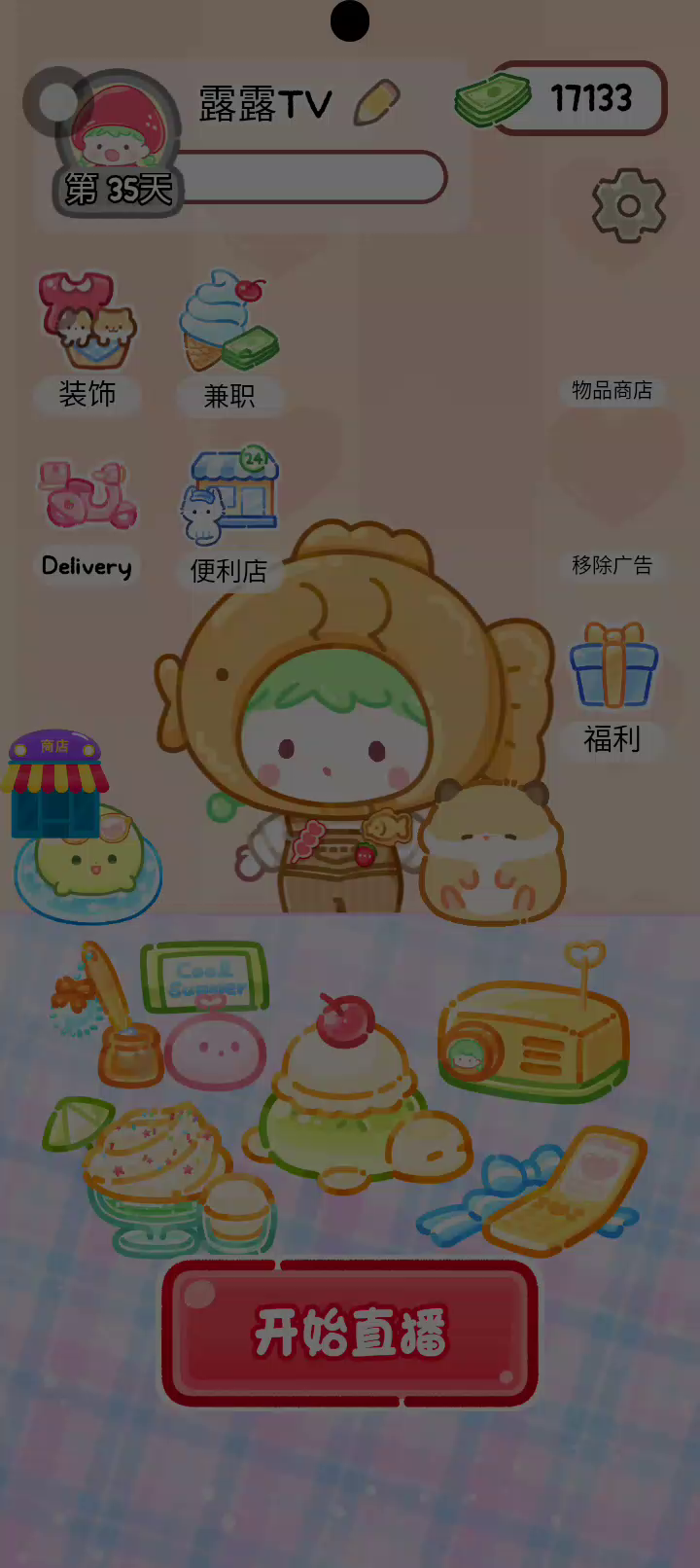The image size is (700, 1568).
Task: Open the 福利 gift box rewards
Action: pyautogui.click(x=612, y=686)
